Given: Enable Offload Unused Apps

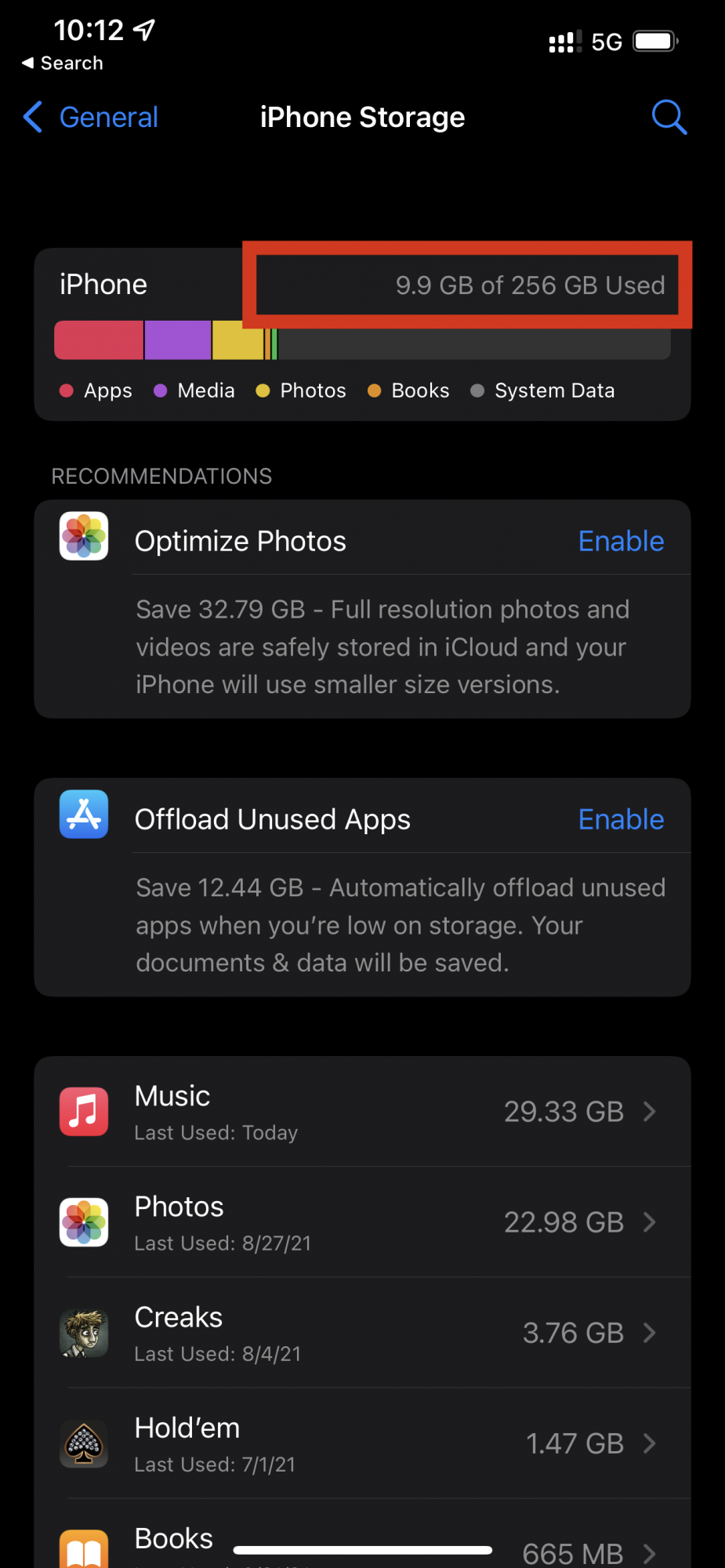Looking at the screenshot, I should click(x=621, y=819).
